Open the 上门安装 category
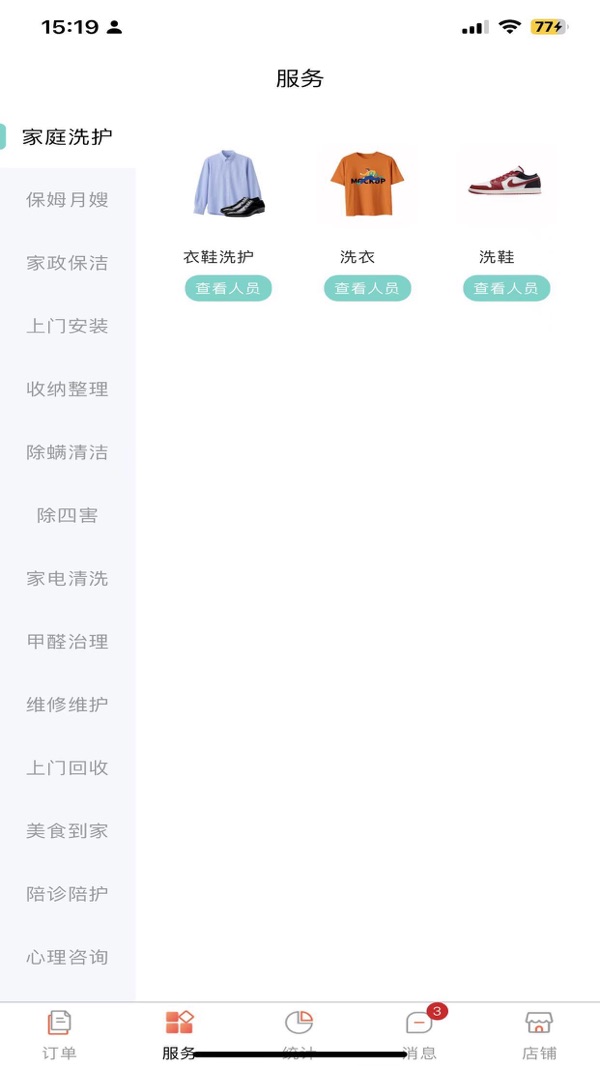This screenshot has height=1067, width=600. point(67,326)
